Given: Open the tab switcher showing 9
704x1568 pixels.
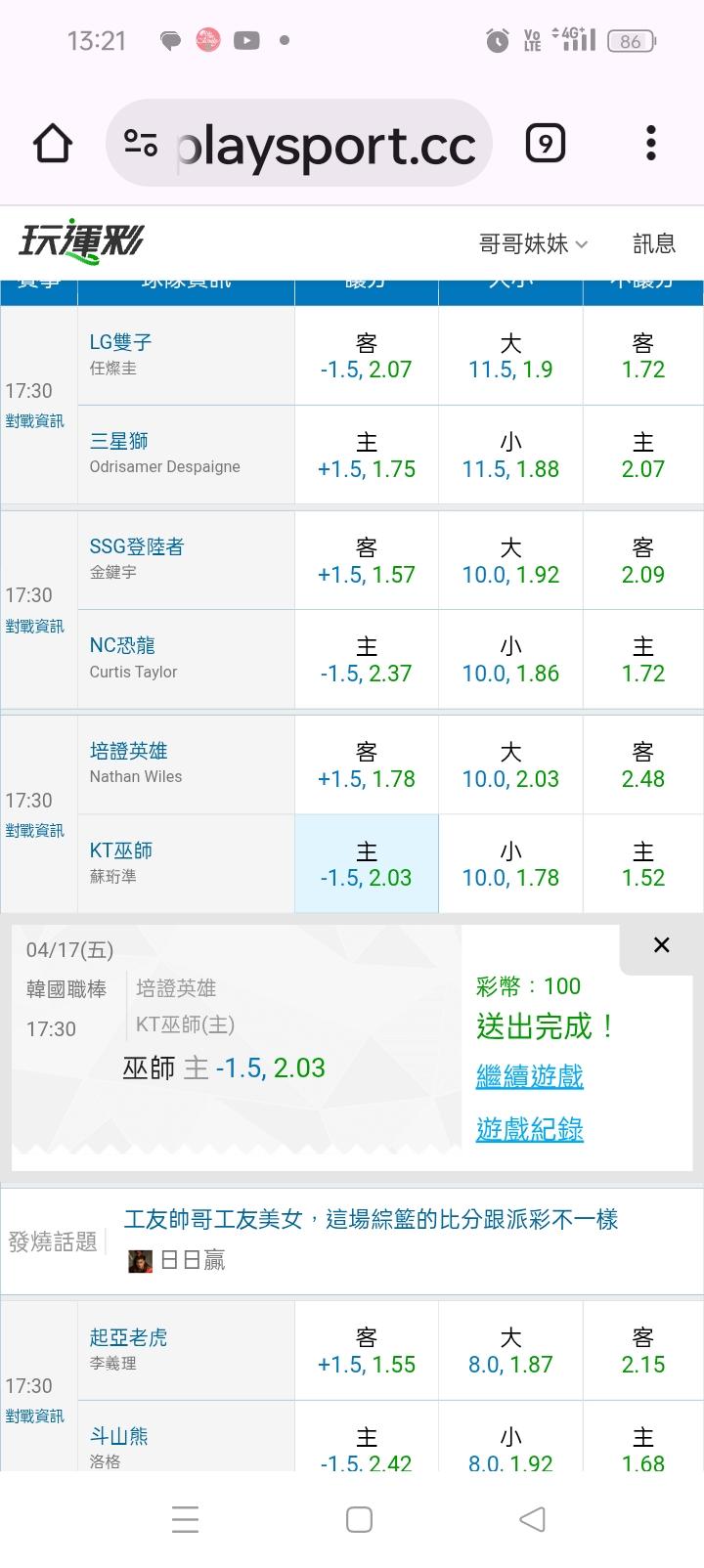Looking at the screenshot, I should tap(546, 144).
